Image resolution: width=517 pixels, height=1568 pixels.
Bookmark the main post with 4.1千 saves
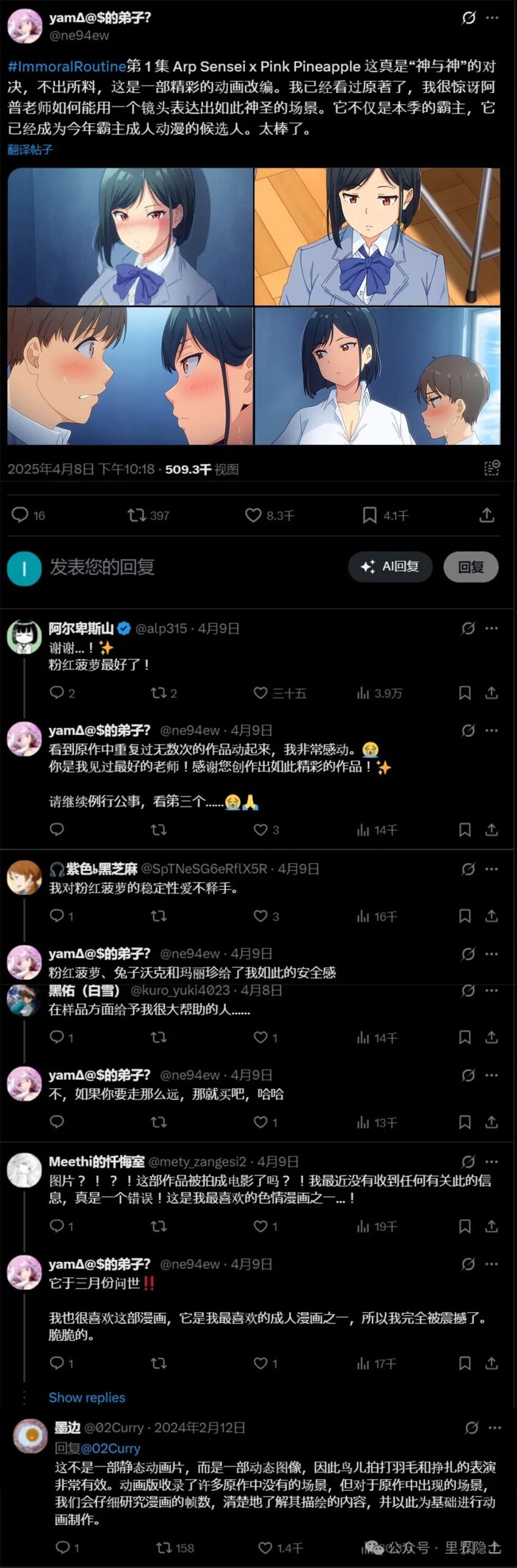tap(369, 514)
